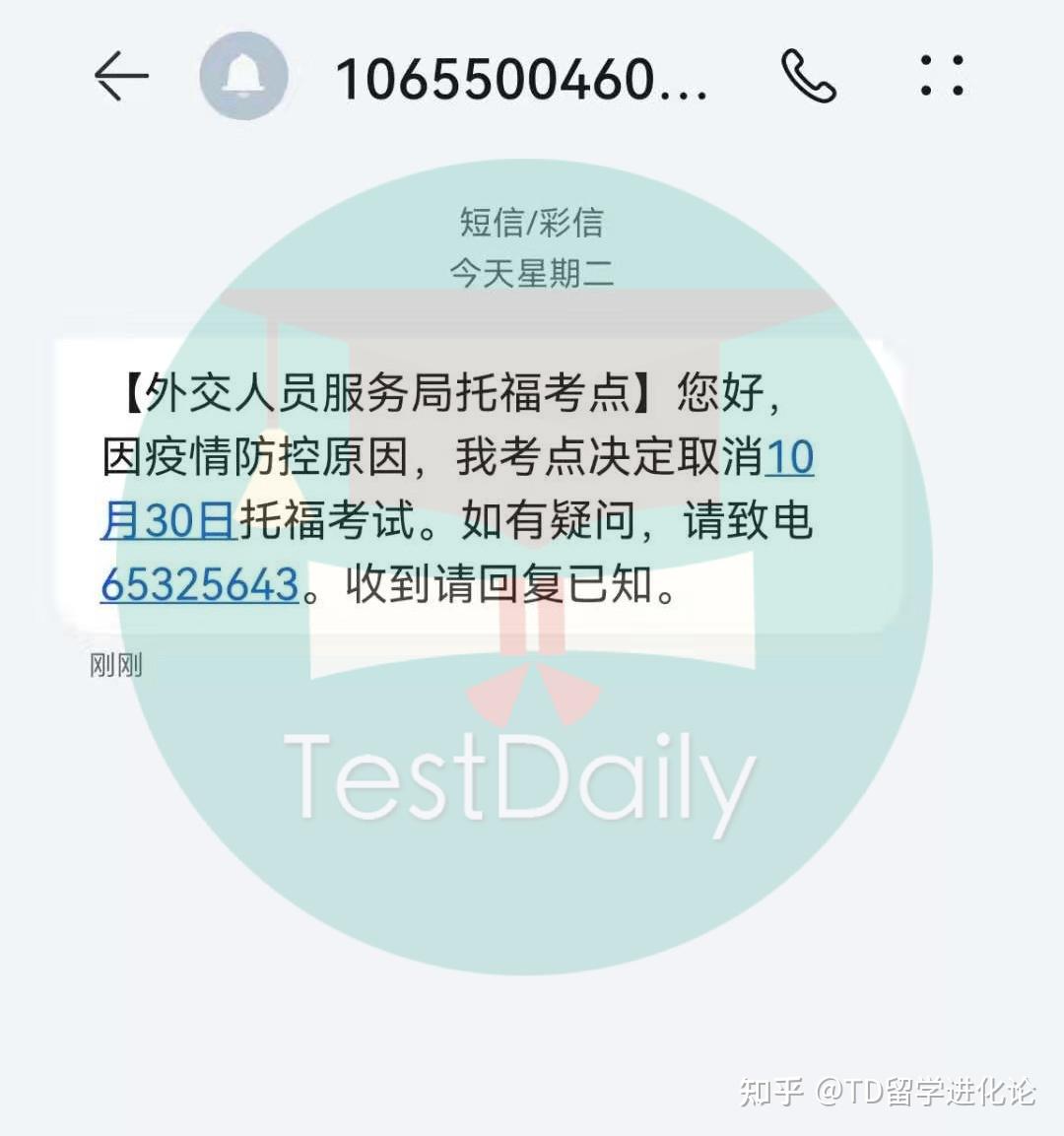Go back to the message list
The image size is (1064, 1136).
point(121,77)
